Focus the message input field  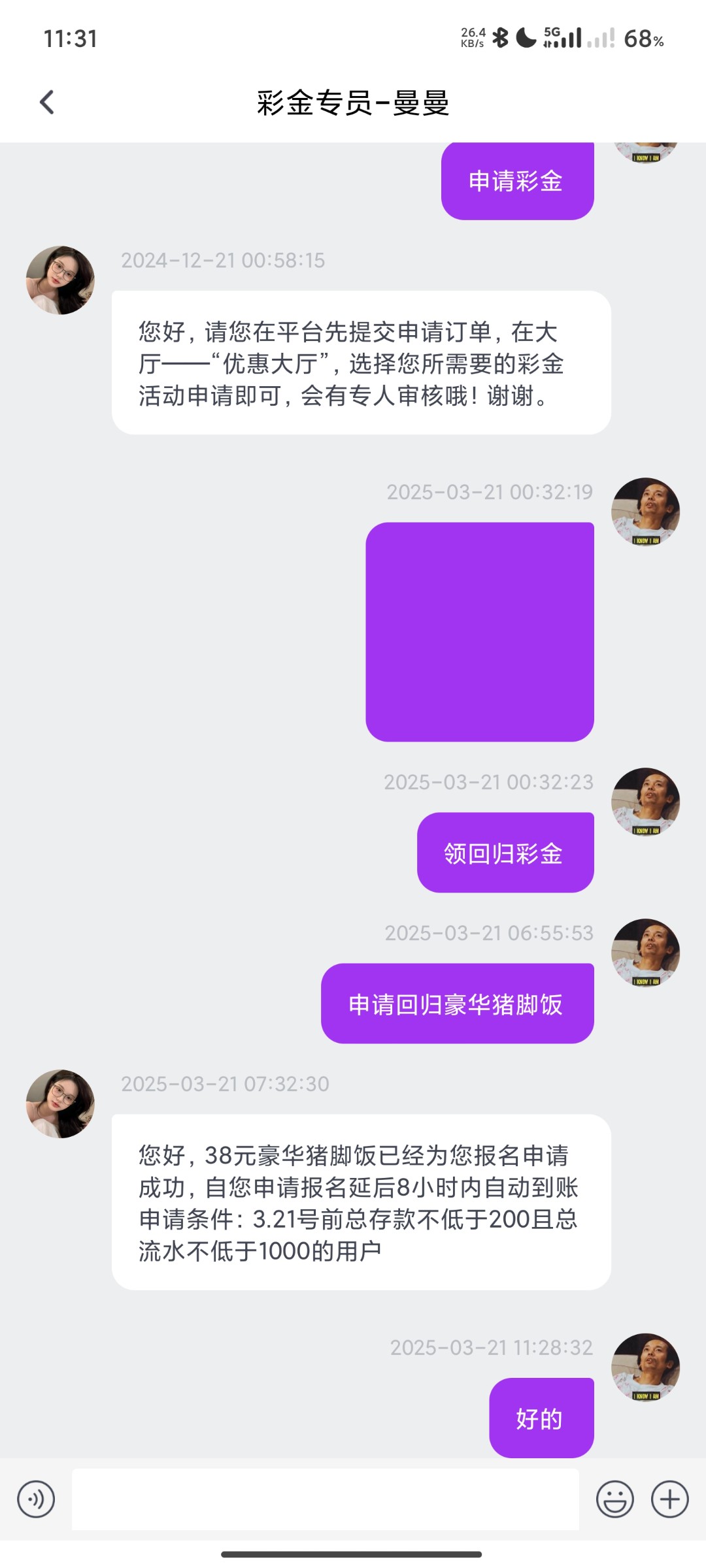pos(325,1499)
